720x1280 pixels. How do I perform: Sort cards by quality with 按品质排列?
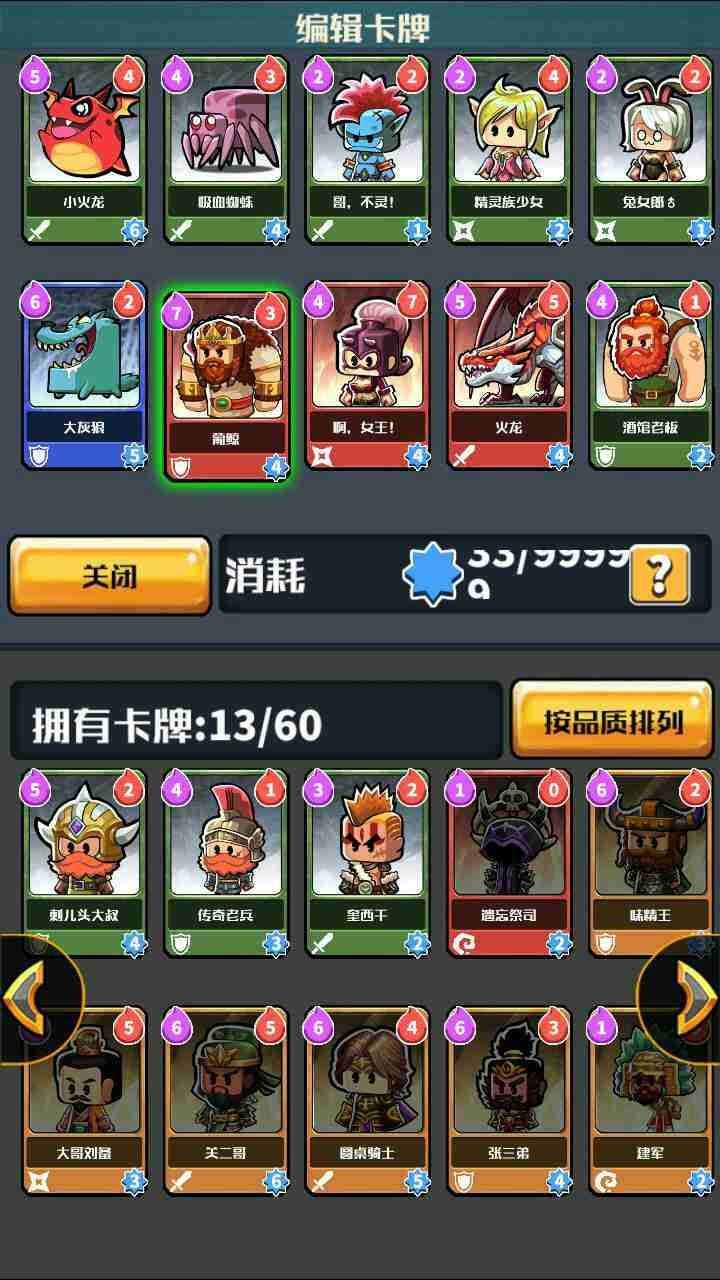point(612,719)
